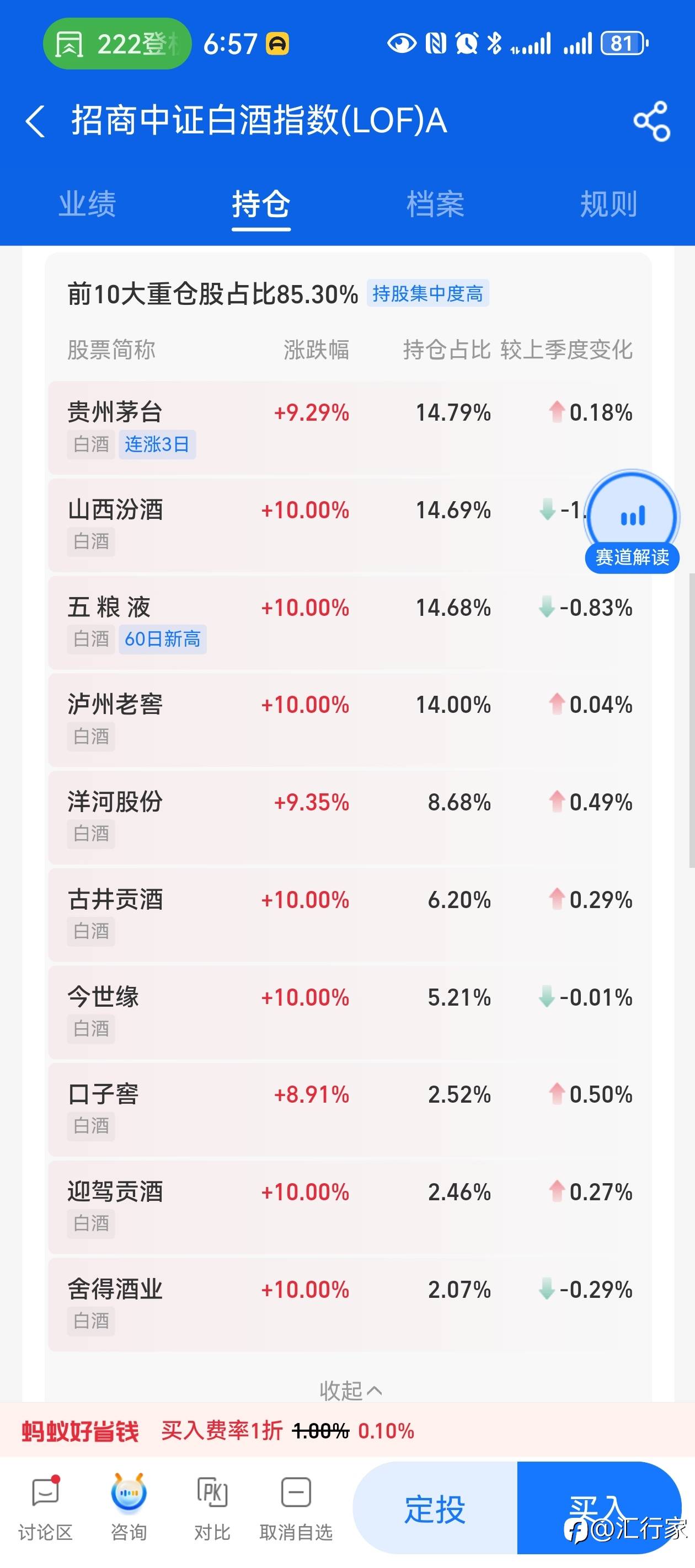Open 咨询 assistant
695x1568 pixels.
pyautogui.click(x=129, y=1507)
